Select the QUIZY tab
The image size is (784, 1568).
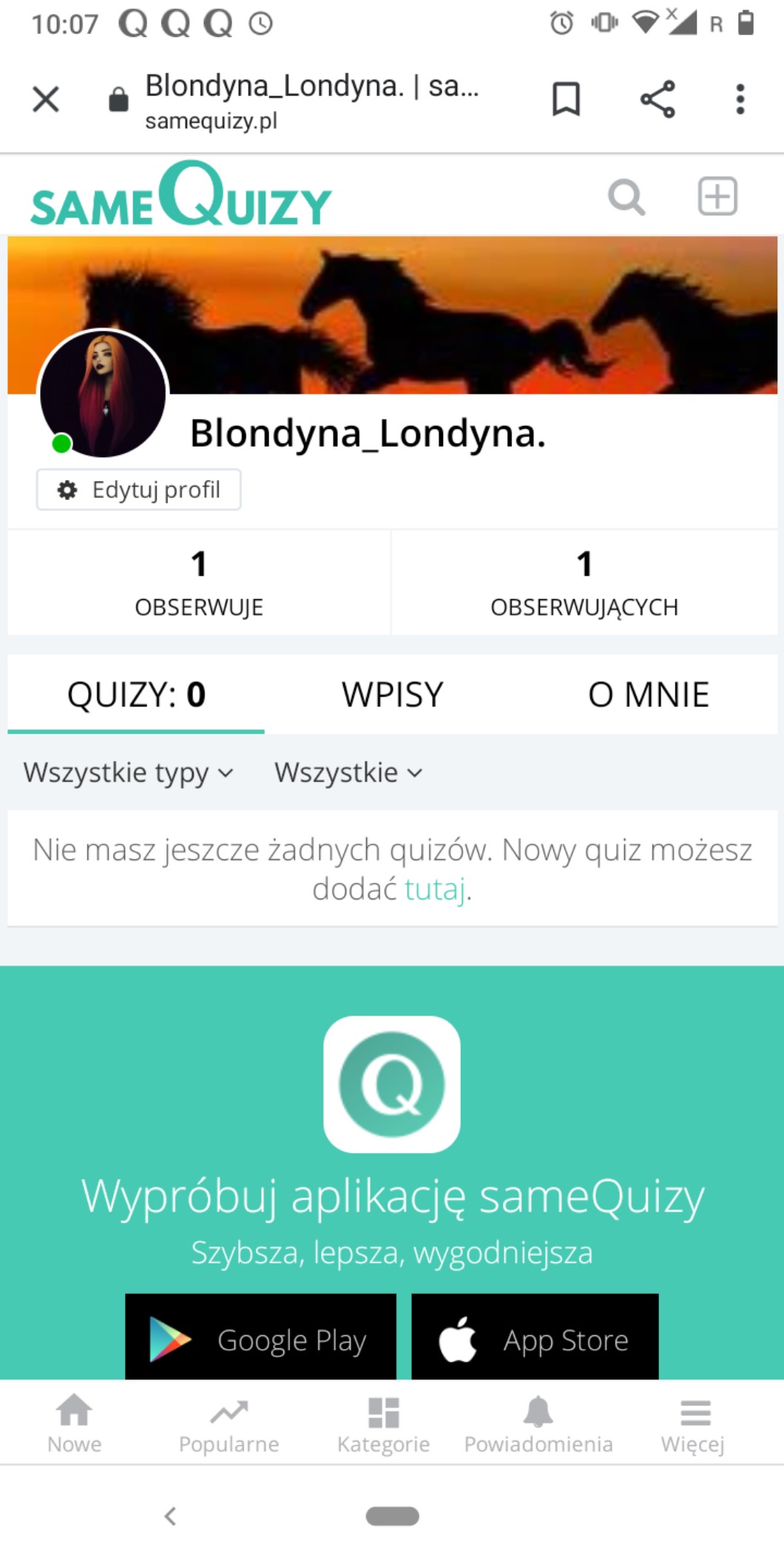[x=136, y=695]
